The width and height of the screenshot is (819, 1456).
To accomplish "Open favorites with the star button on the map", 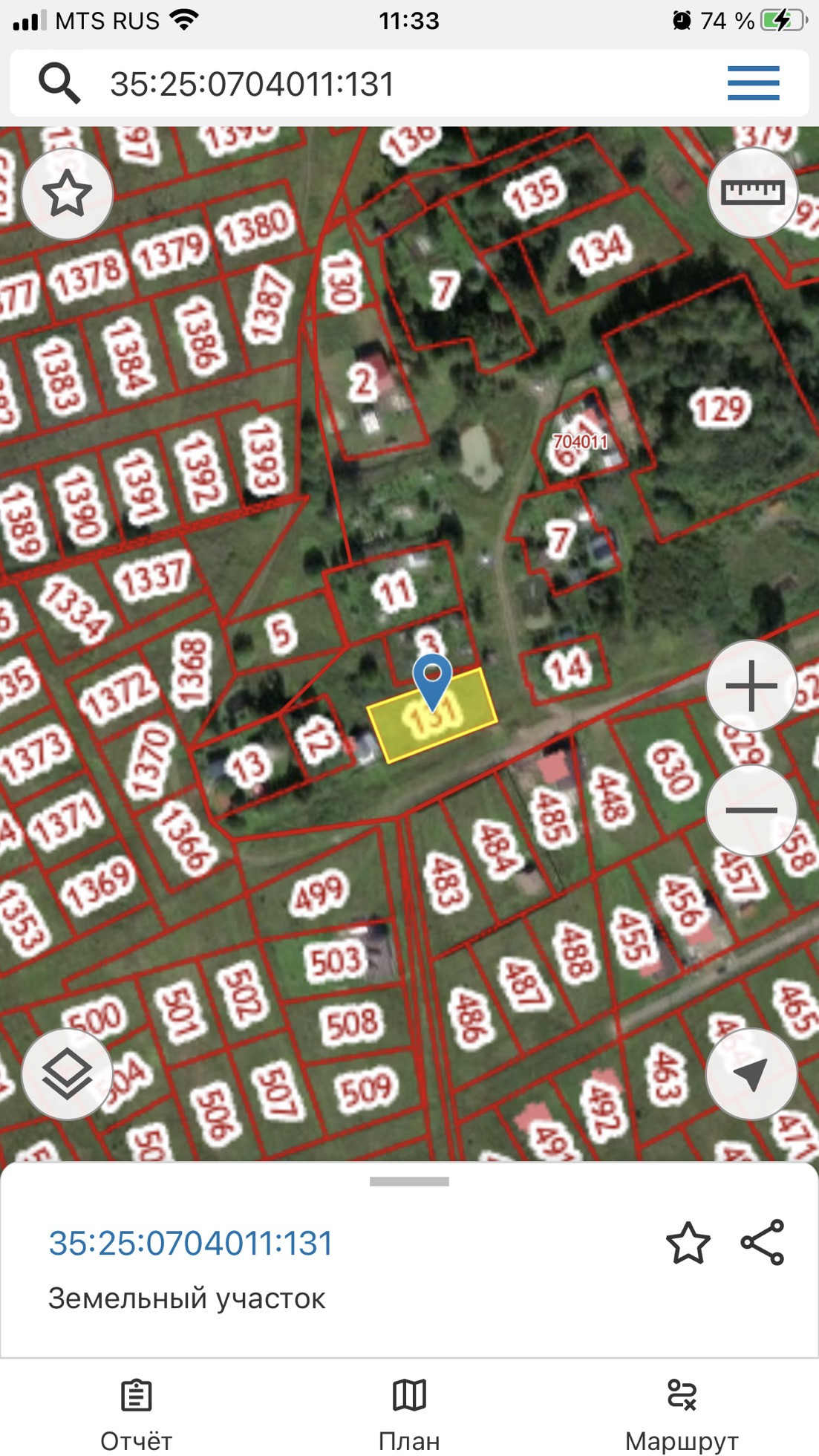I will (68, 194).
